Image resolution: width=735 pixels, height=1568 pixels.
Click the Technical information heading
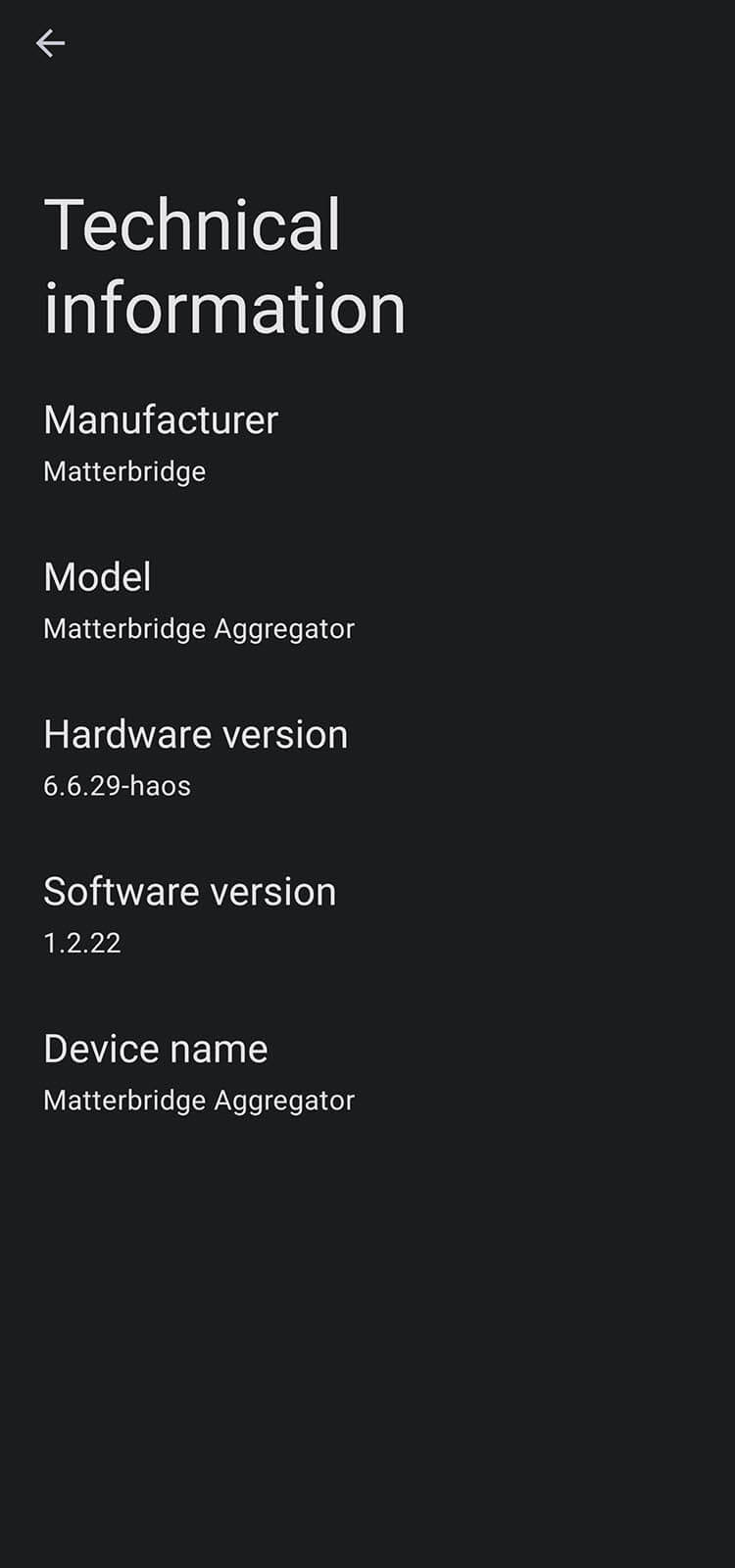click(x=223, y=265)
